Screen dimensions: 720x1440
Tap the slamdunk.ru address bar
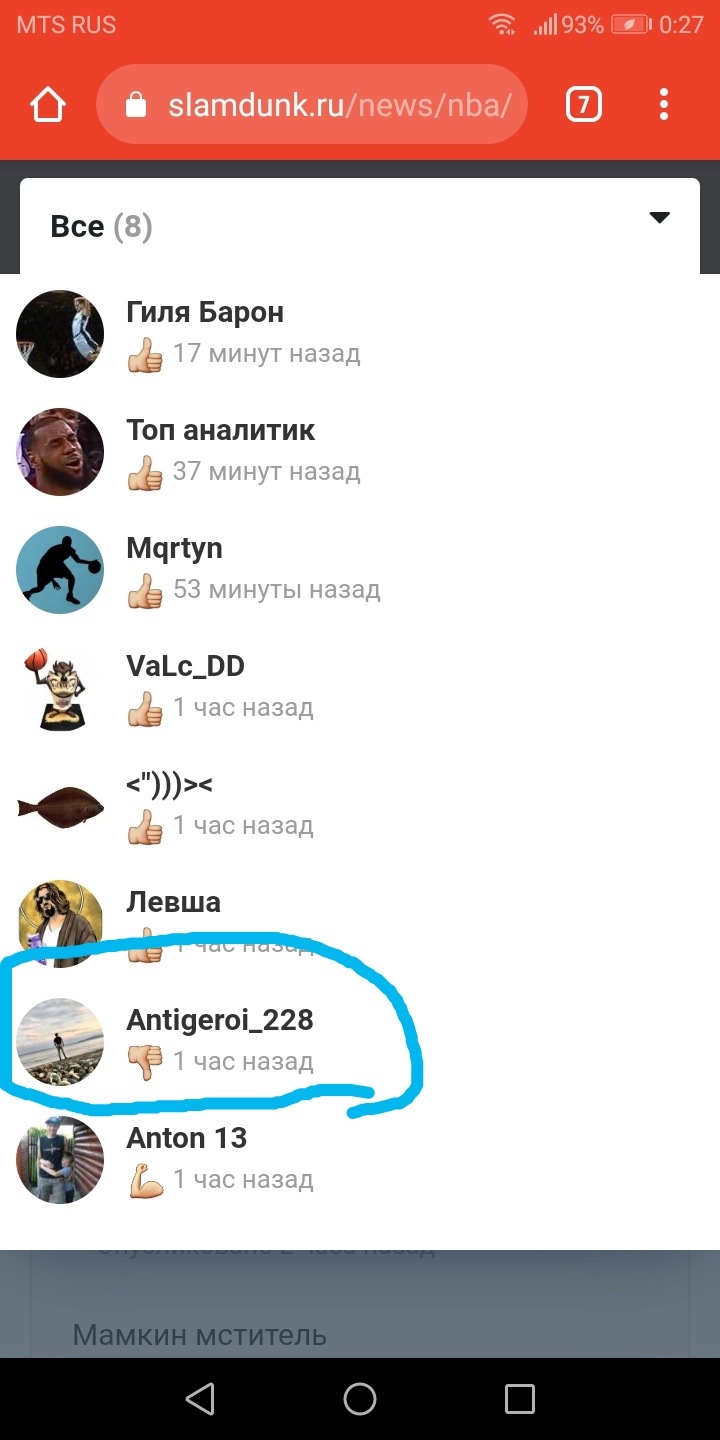click(311, 105)
